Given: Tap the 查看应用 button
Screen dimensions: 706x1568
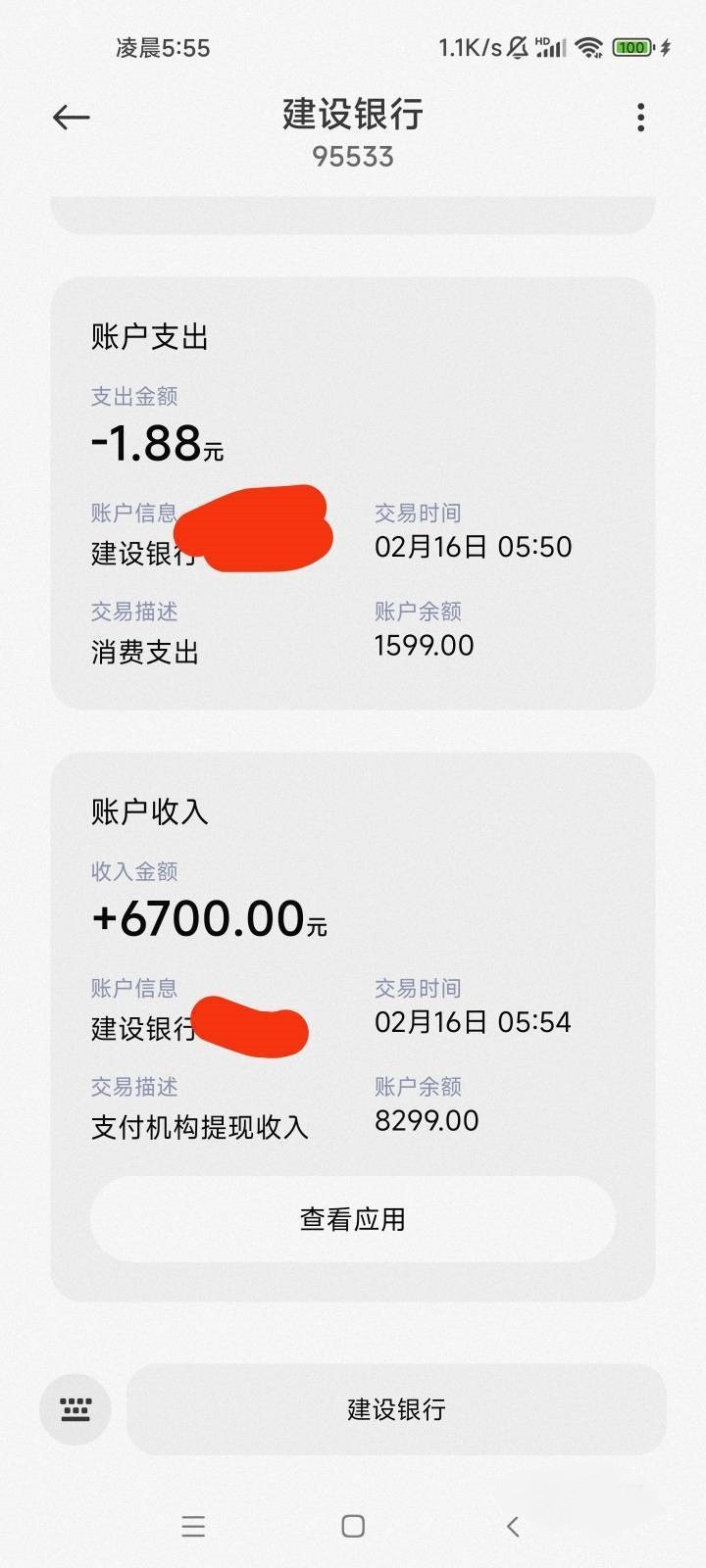Looking at the screenshot, I should pos(353,1219).
